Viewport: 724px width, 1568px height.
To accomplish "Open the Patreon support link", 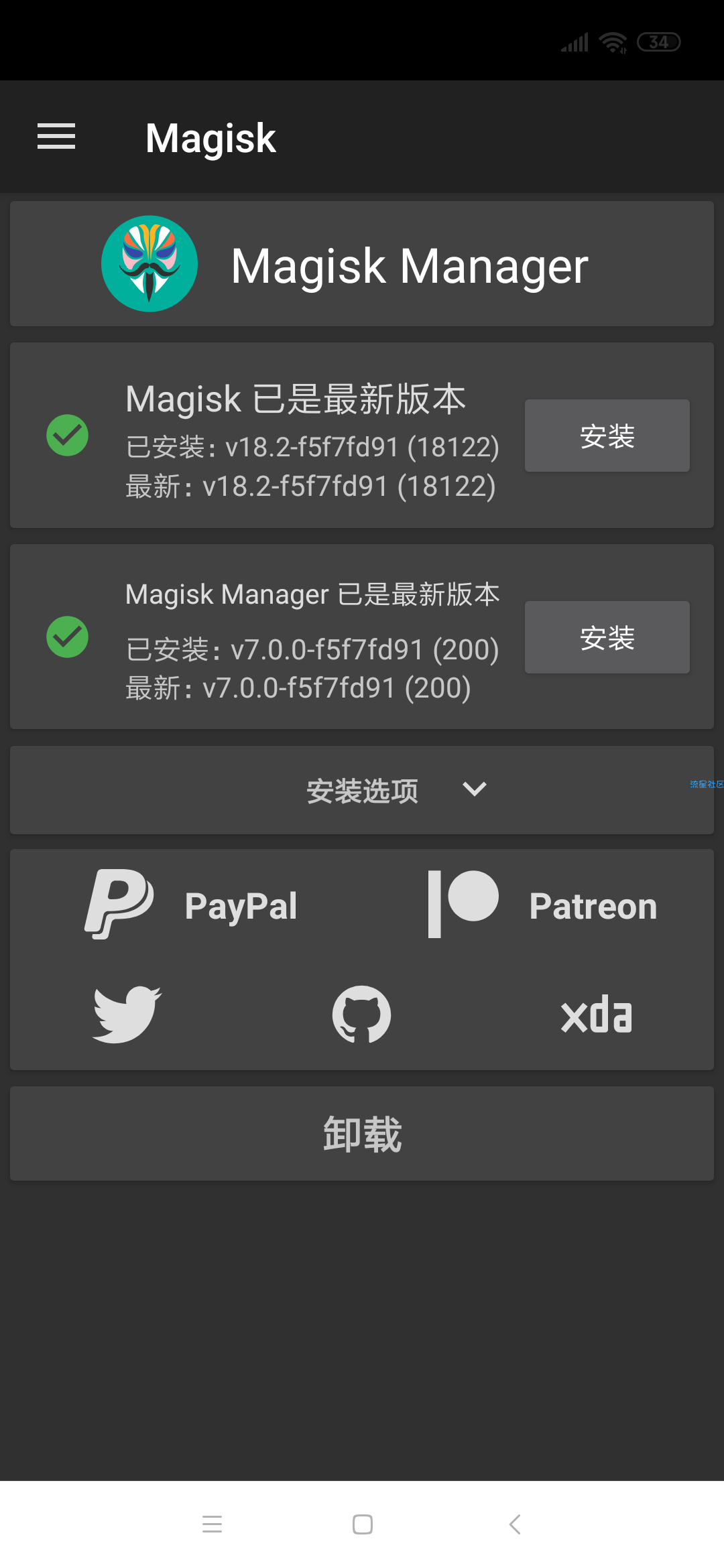I will [543, 905].
